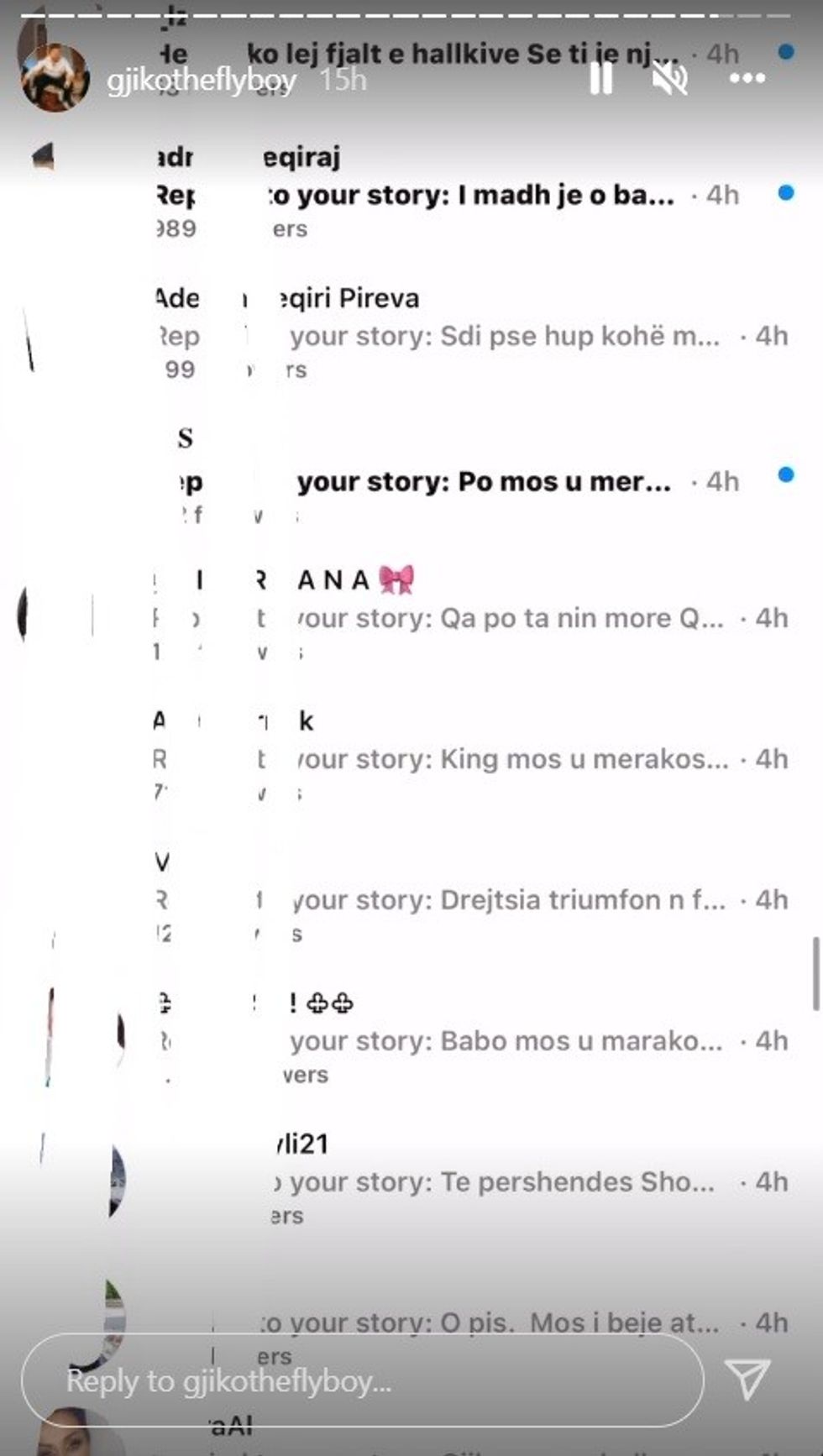Open gjikotheflyboy's profile picture
Screen dimensions: 823x1456
point(55,78)
